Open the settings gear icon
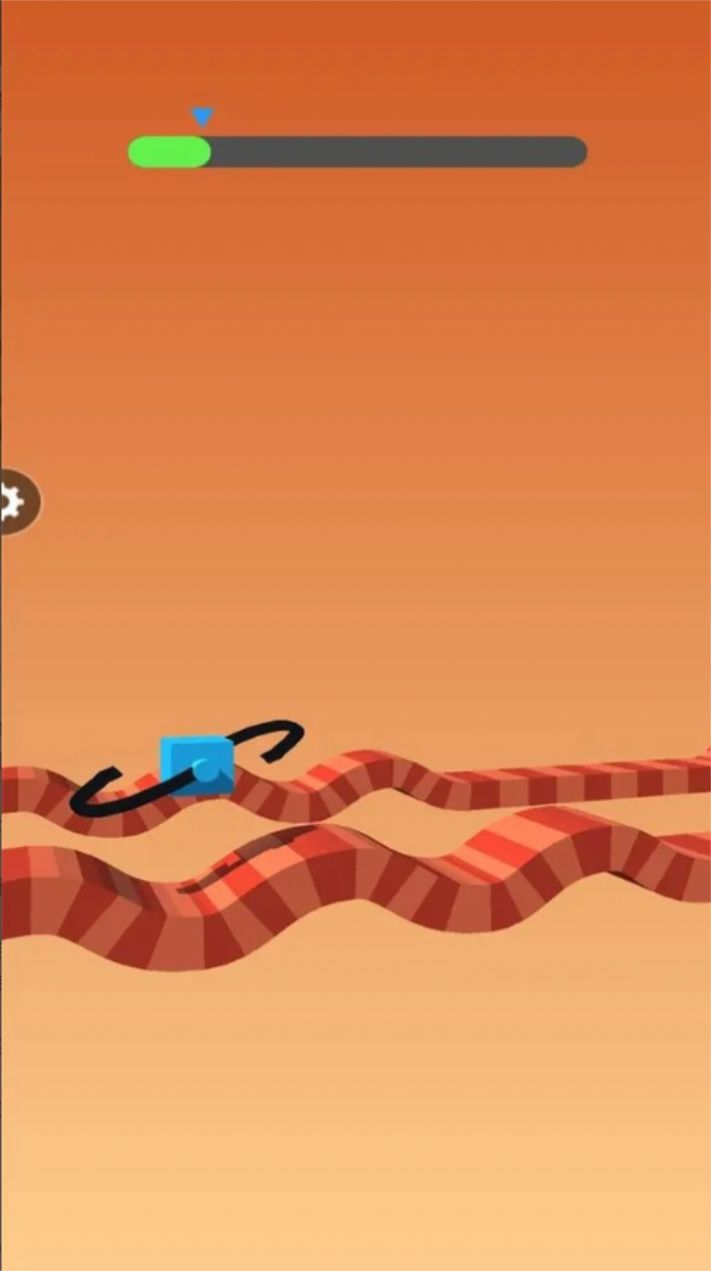This screenshot has width=711, height=1271. 12,501
